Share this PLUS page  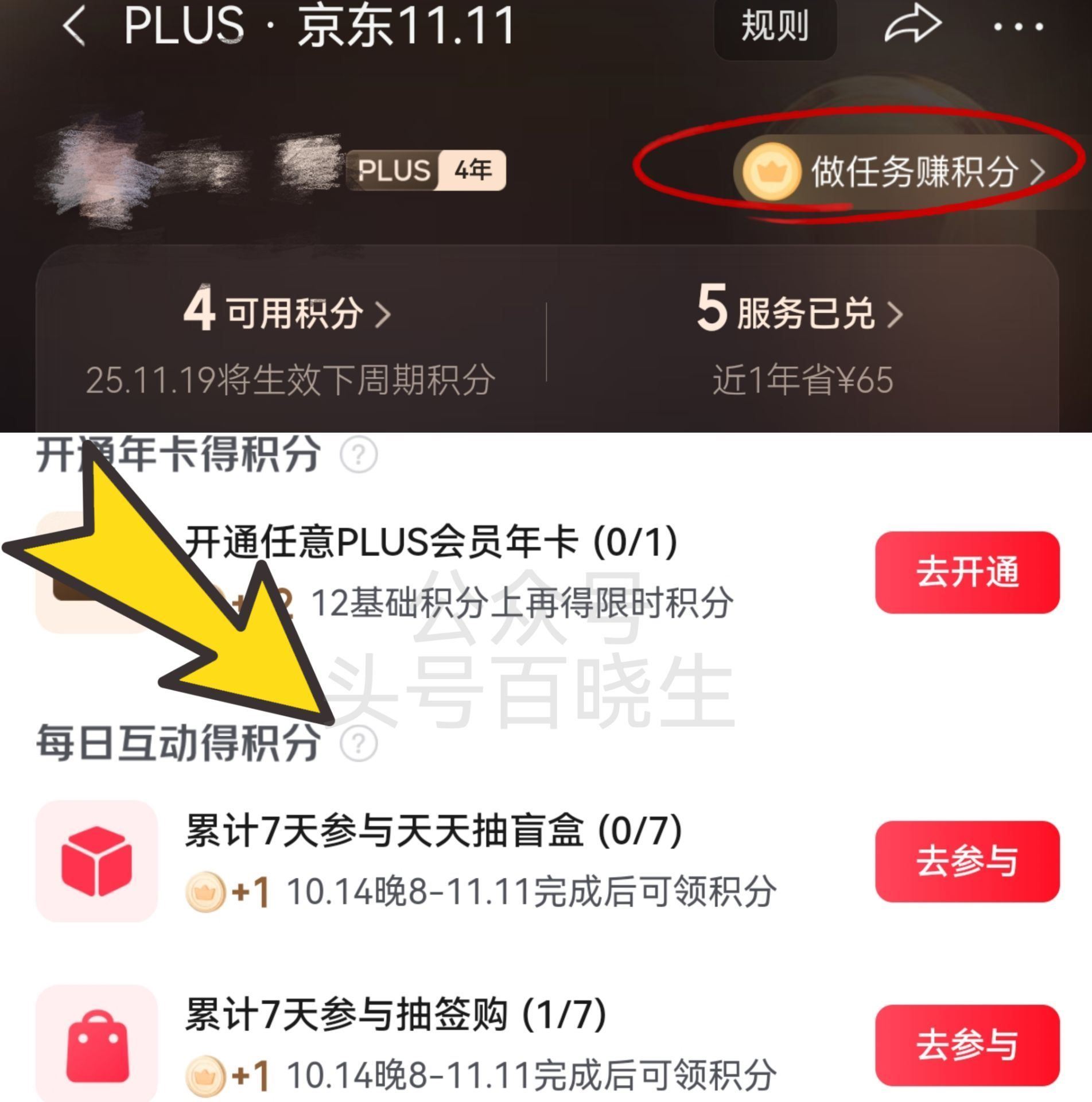pos(912,24)
